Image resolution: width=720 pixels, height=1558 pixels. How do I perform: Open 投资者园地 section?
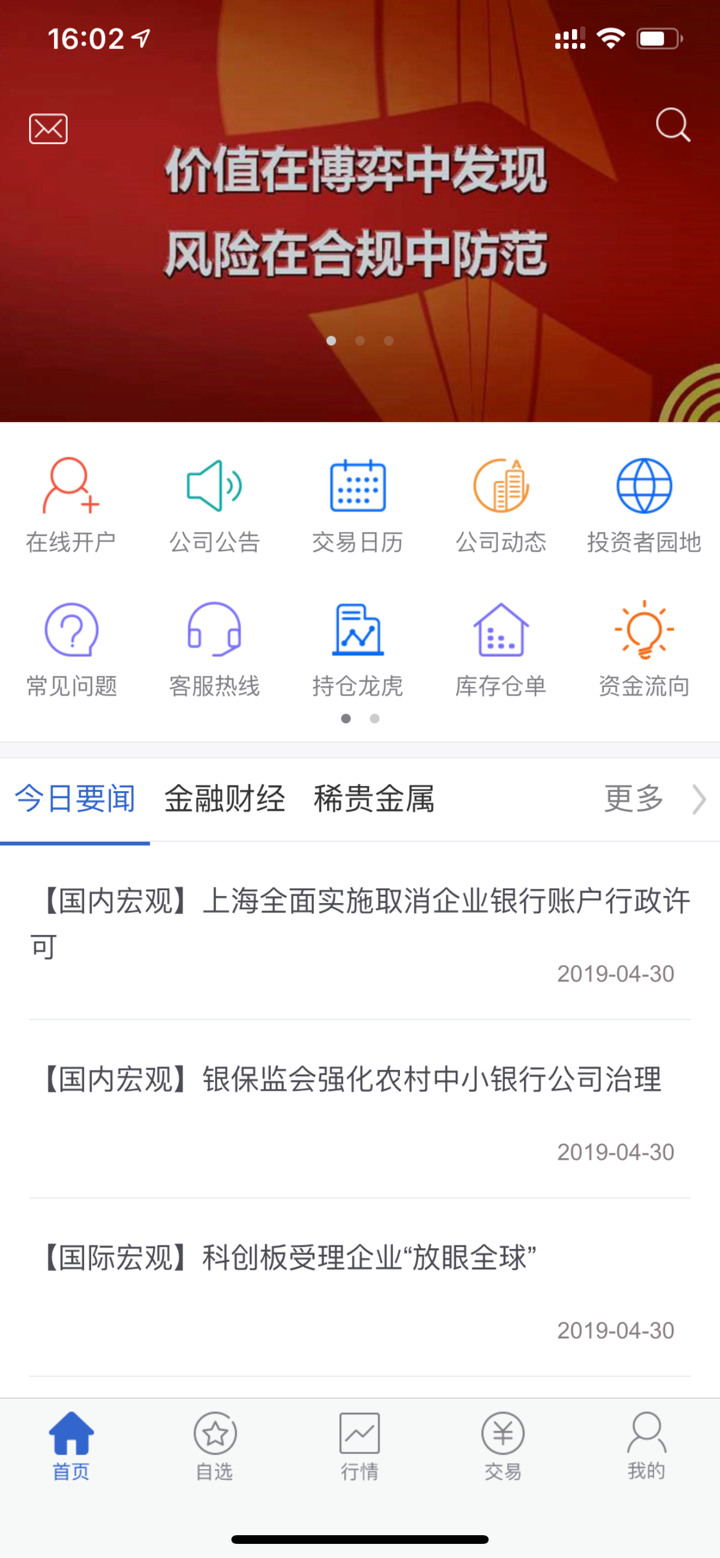coord(644,506)
